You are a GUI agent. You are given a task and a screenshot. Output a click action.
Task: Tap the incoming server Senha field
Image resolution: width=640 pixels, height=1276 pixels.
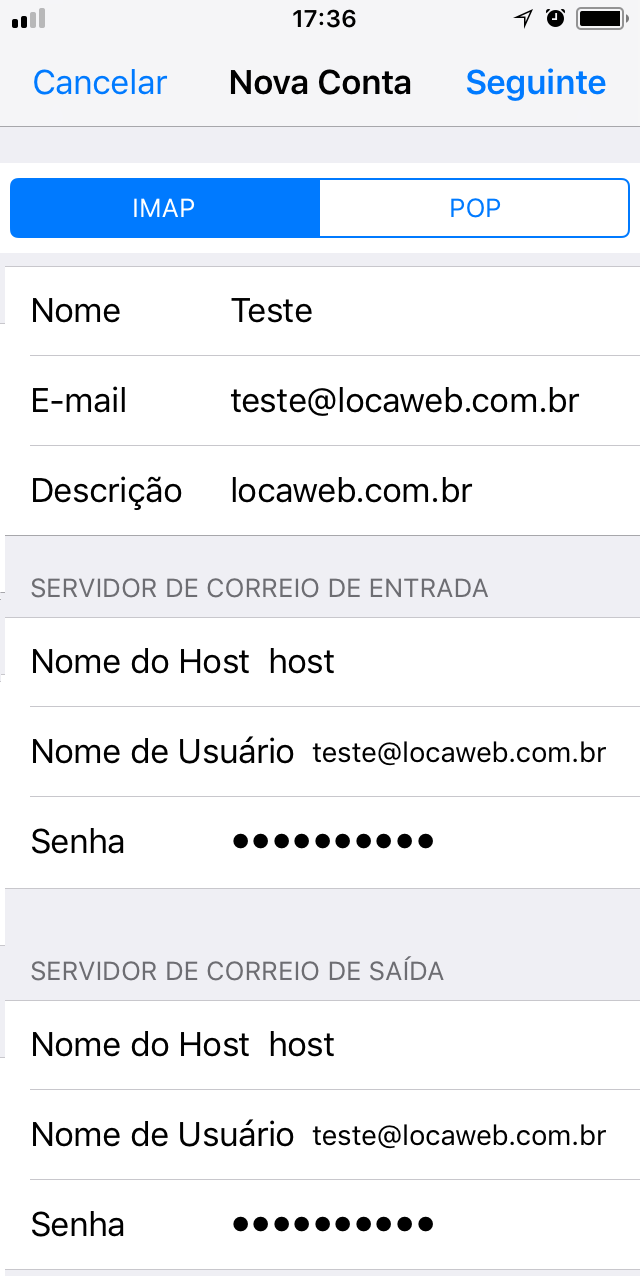[x=320, y=842]
